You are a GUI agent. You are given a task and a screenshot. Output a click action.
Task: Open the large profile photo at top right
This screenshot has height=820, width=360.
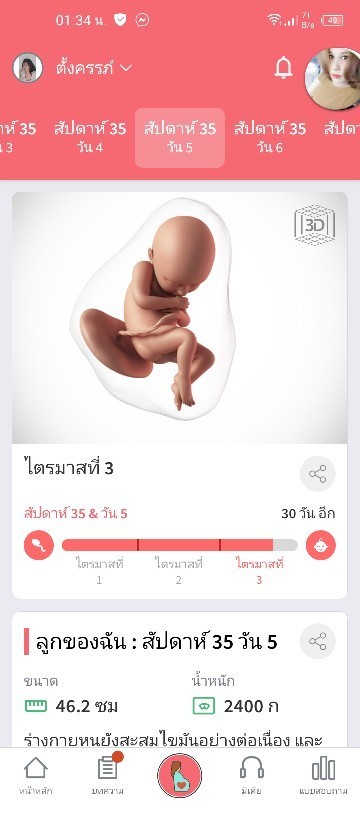click(x=332, y=78)
